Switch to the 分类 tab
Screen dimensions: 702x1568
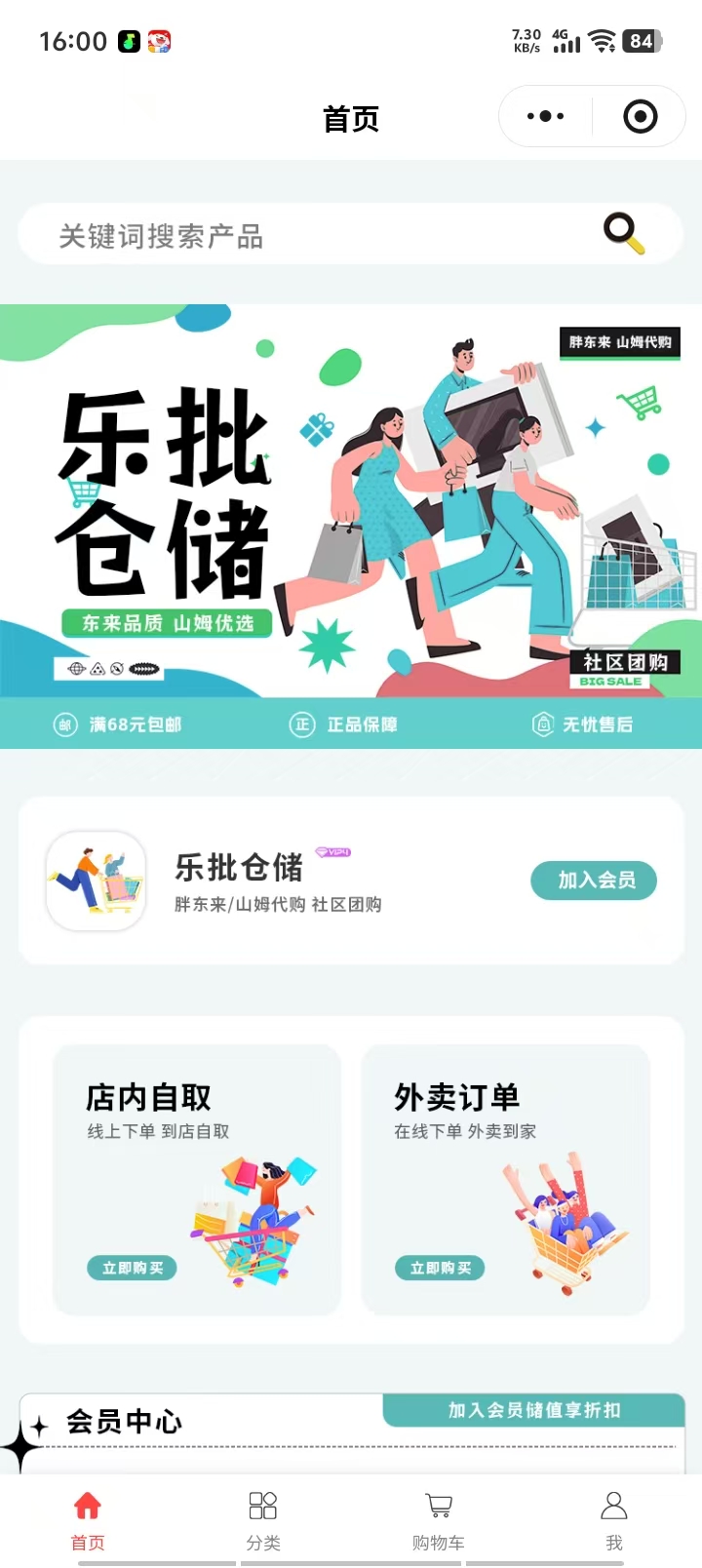click(263, 1519)
